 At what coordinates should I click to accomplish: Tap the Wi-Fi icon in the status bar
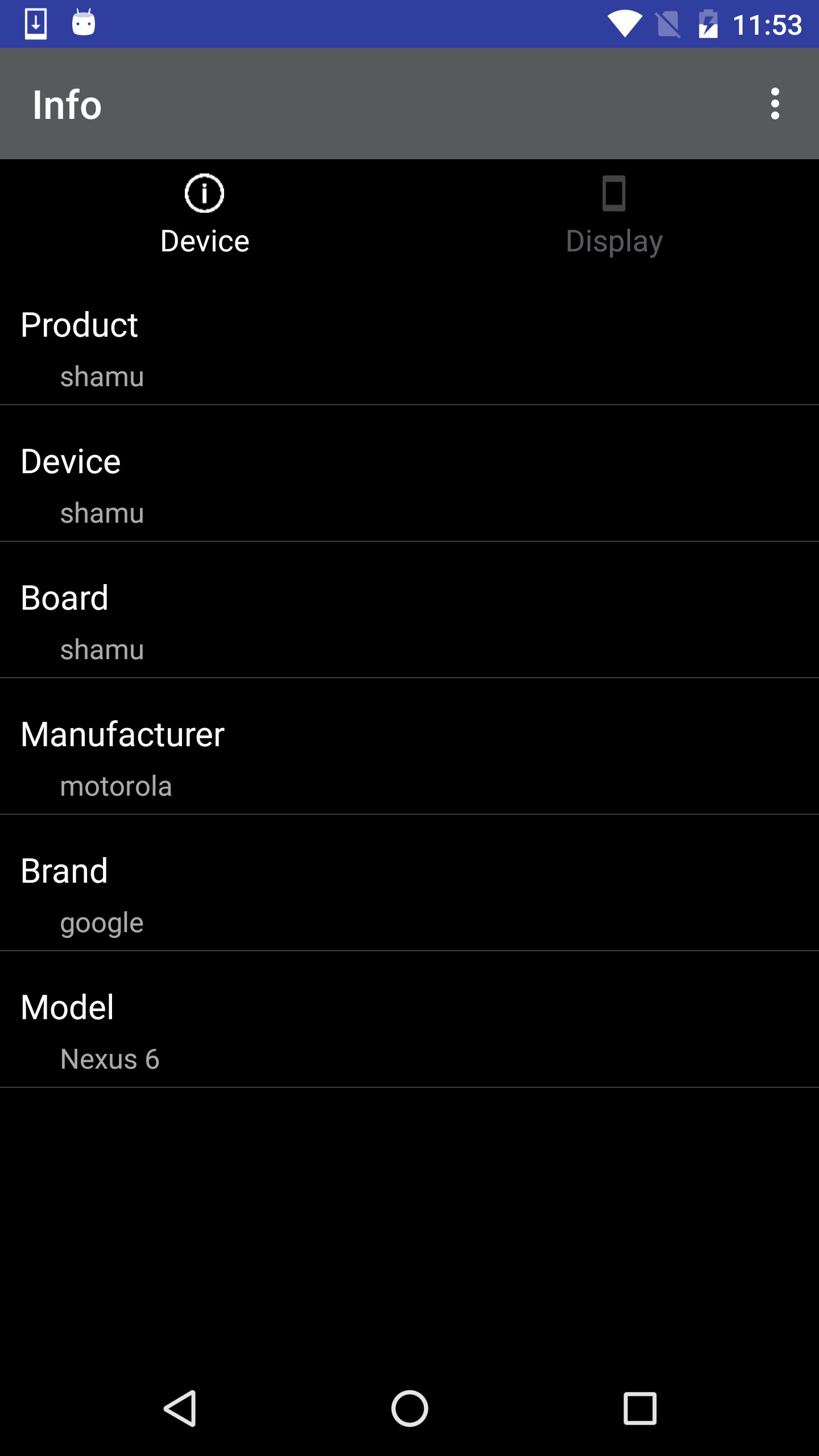click(624, 23)
